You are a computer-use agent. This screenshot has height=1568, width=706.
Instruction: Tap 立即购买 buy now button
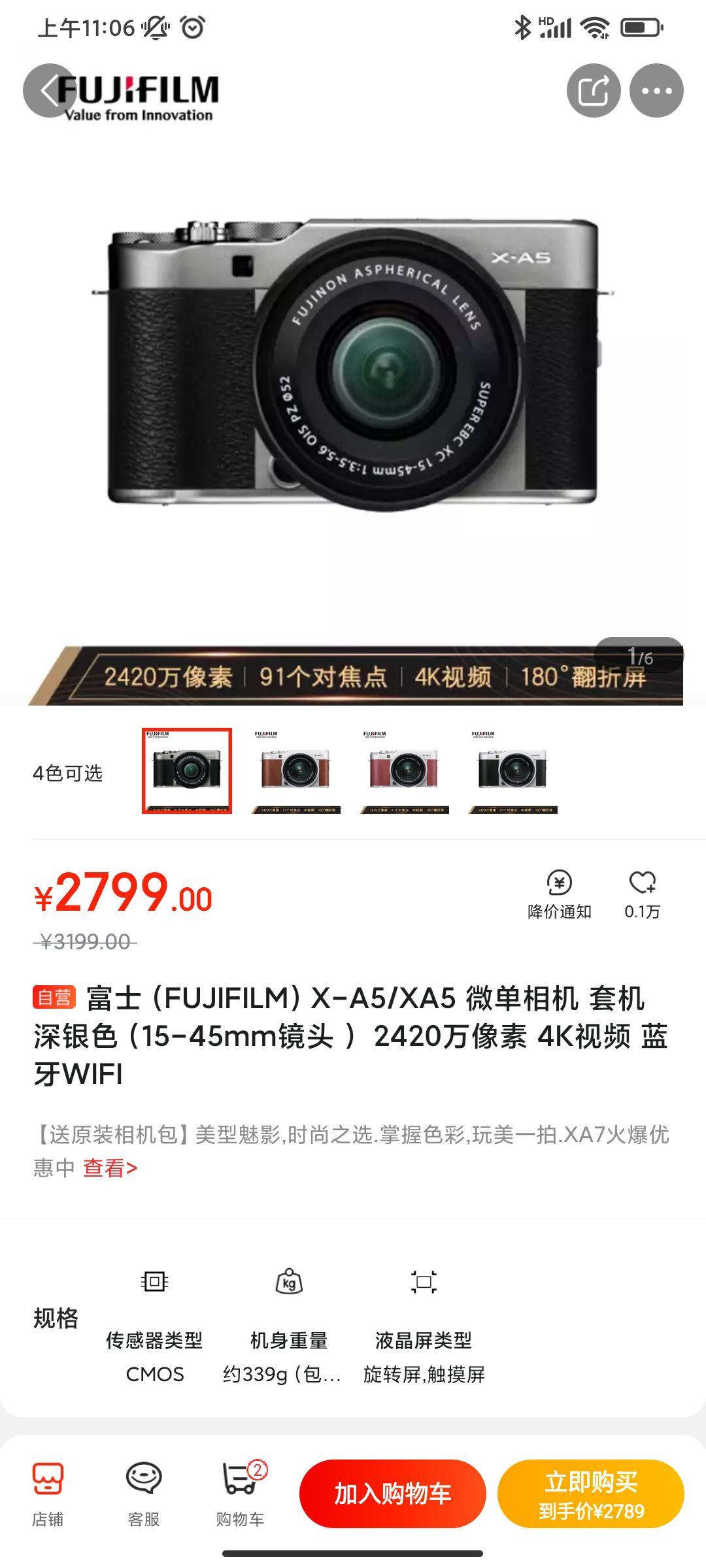point(591,1494)
